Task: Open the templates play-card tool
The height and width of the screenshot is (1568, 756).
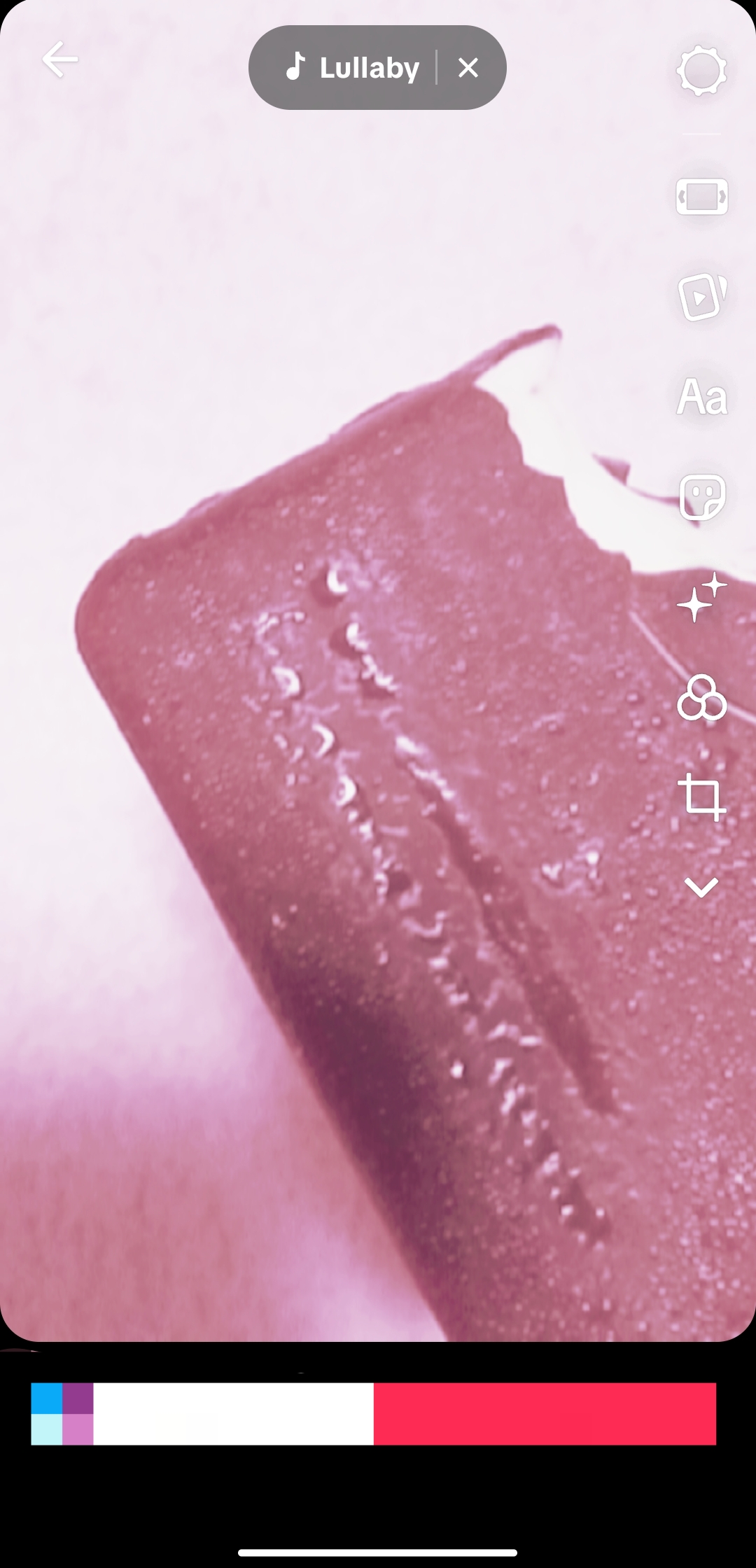Action: [701, 297]
